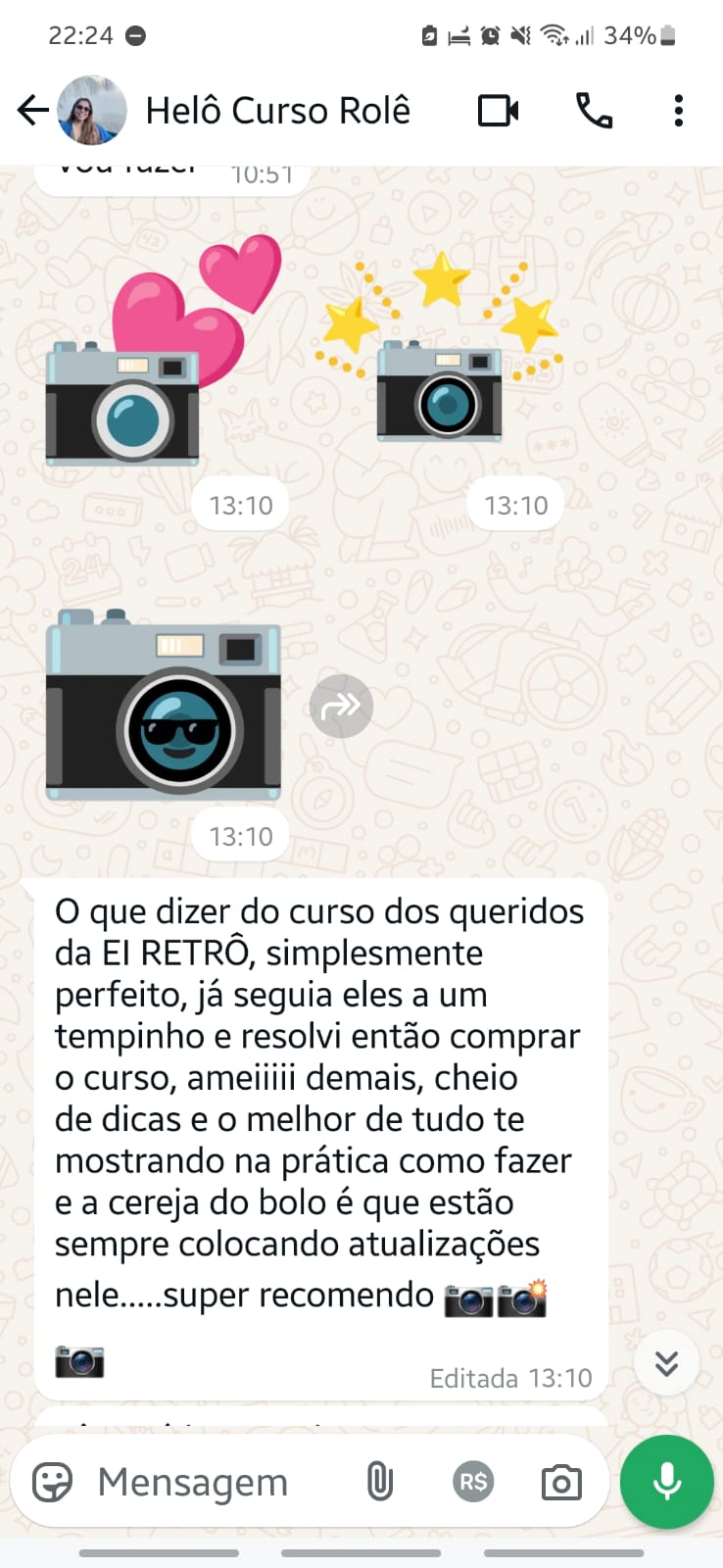Open Helô Curso Rolê contact info
723x1568 pixels.
click(277, 111)
